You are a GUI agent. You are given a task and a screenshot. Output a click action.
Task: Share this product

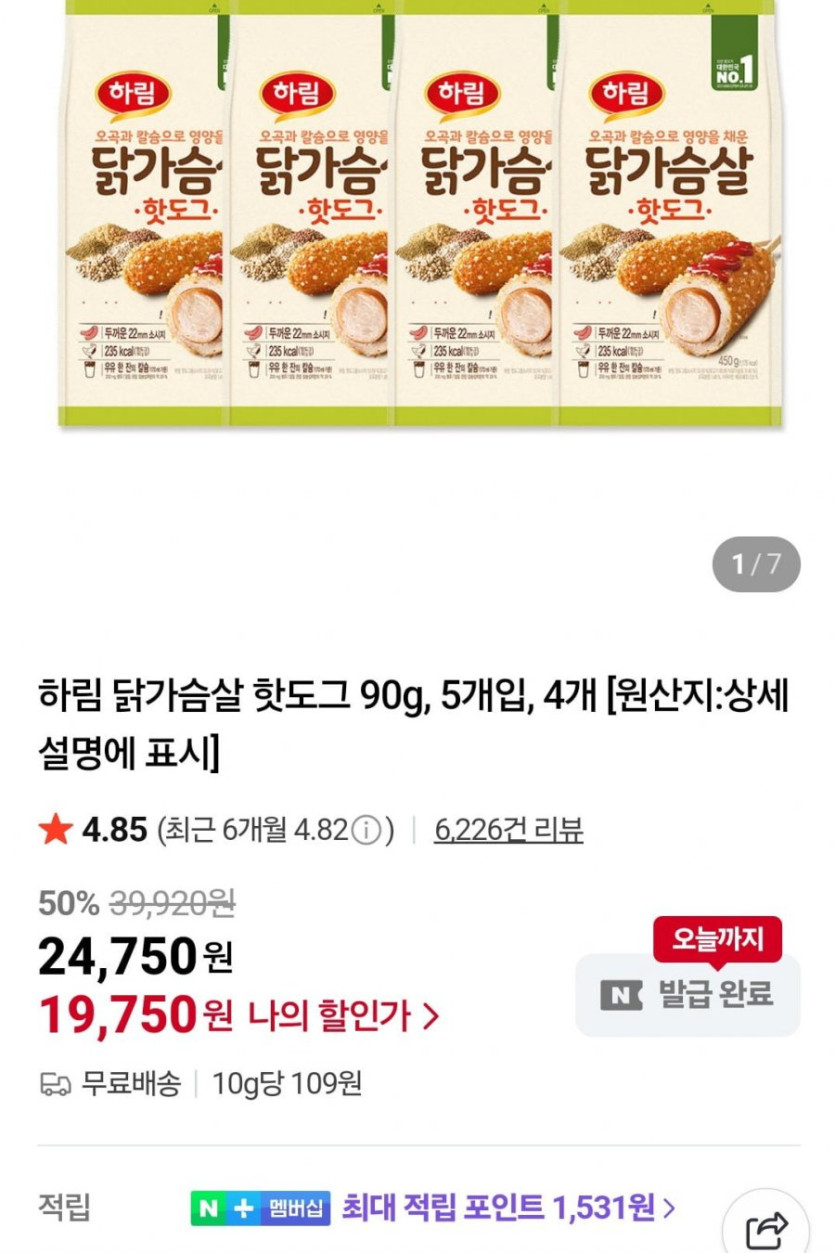(768, 1227)
